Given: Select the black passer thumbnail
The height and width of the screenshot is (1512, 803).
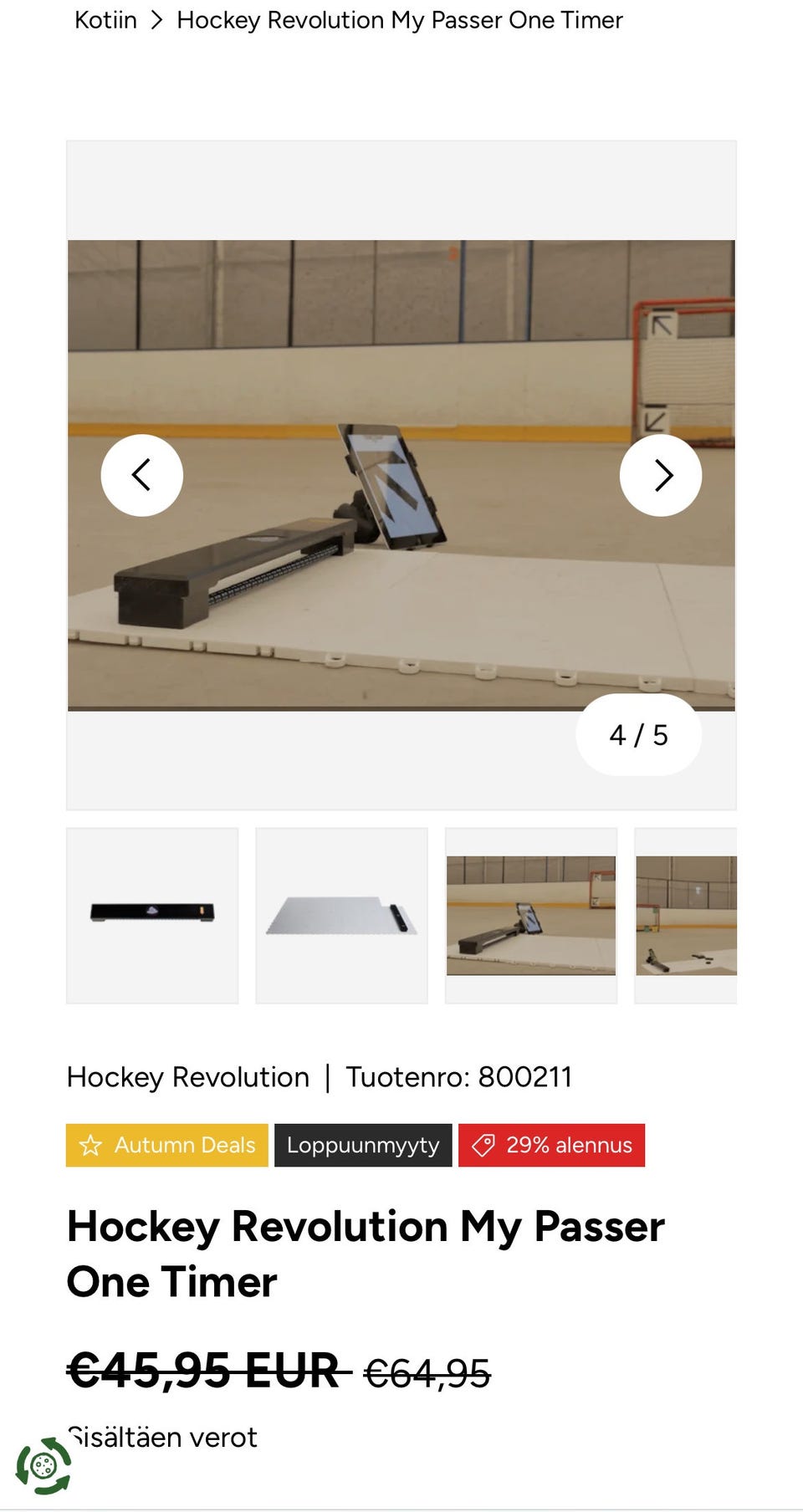Looking at the screenshot, I should [x=152, y=916].
